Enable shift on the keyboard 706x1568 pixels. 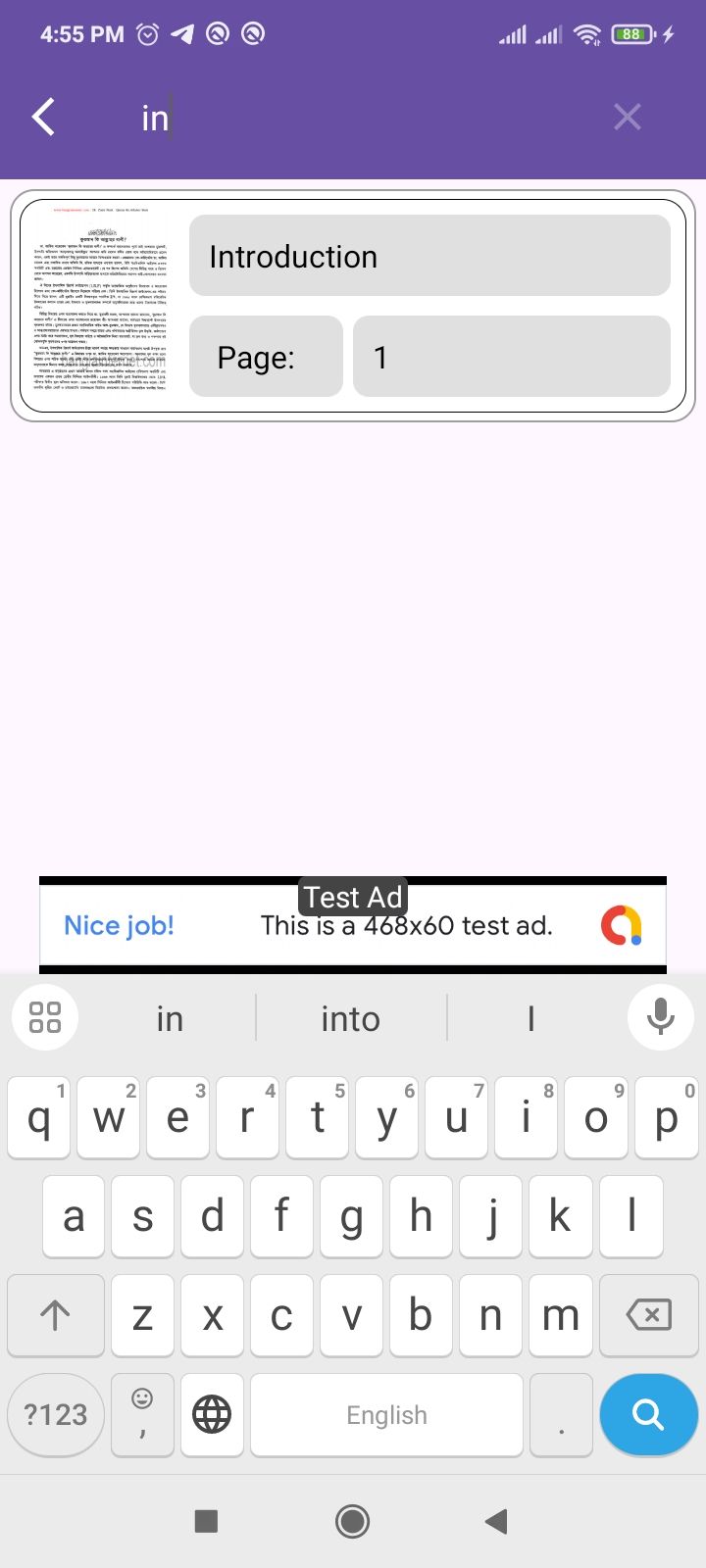56,1315
